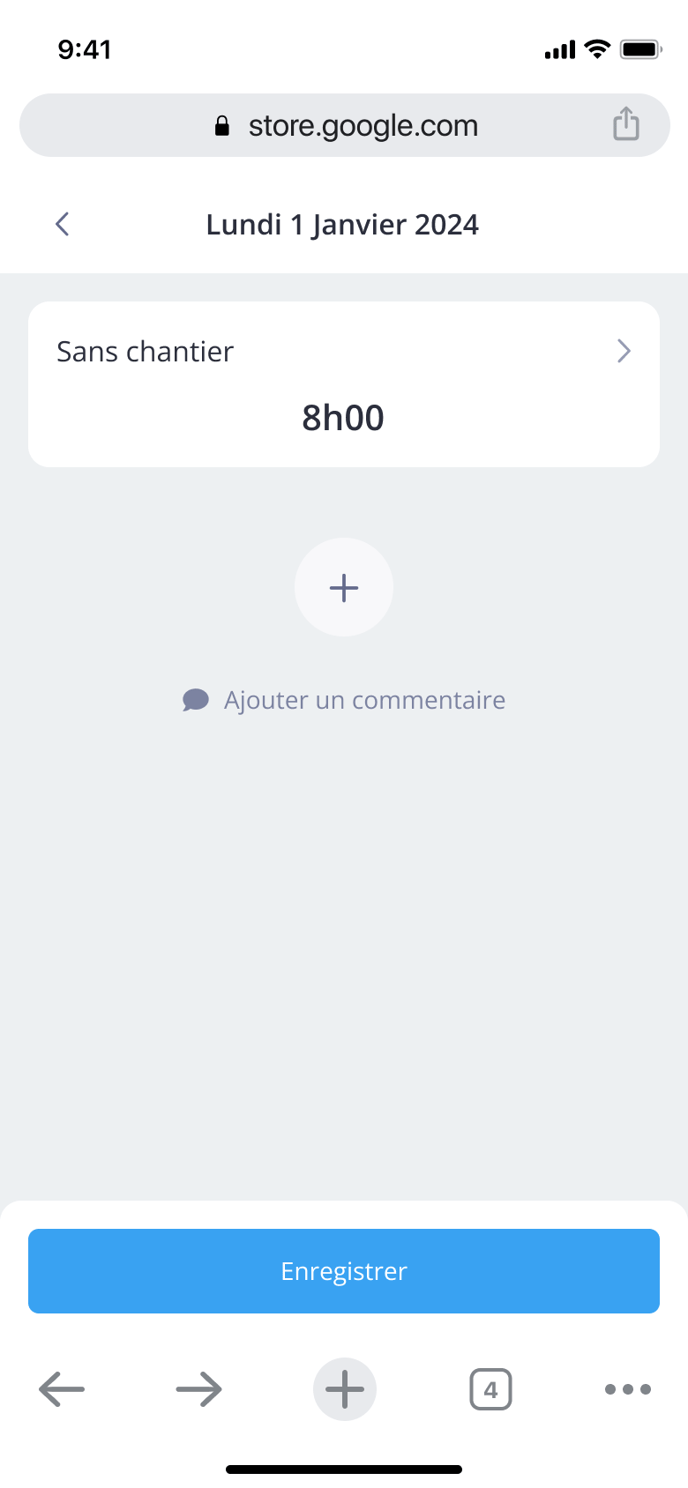Share the page from the address bar

pyautogui.click(x=626, y=124)
